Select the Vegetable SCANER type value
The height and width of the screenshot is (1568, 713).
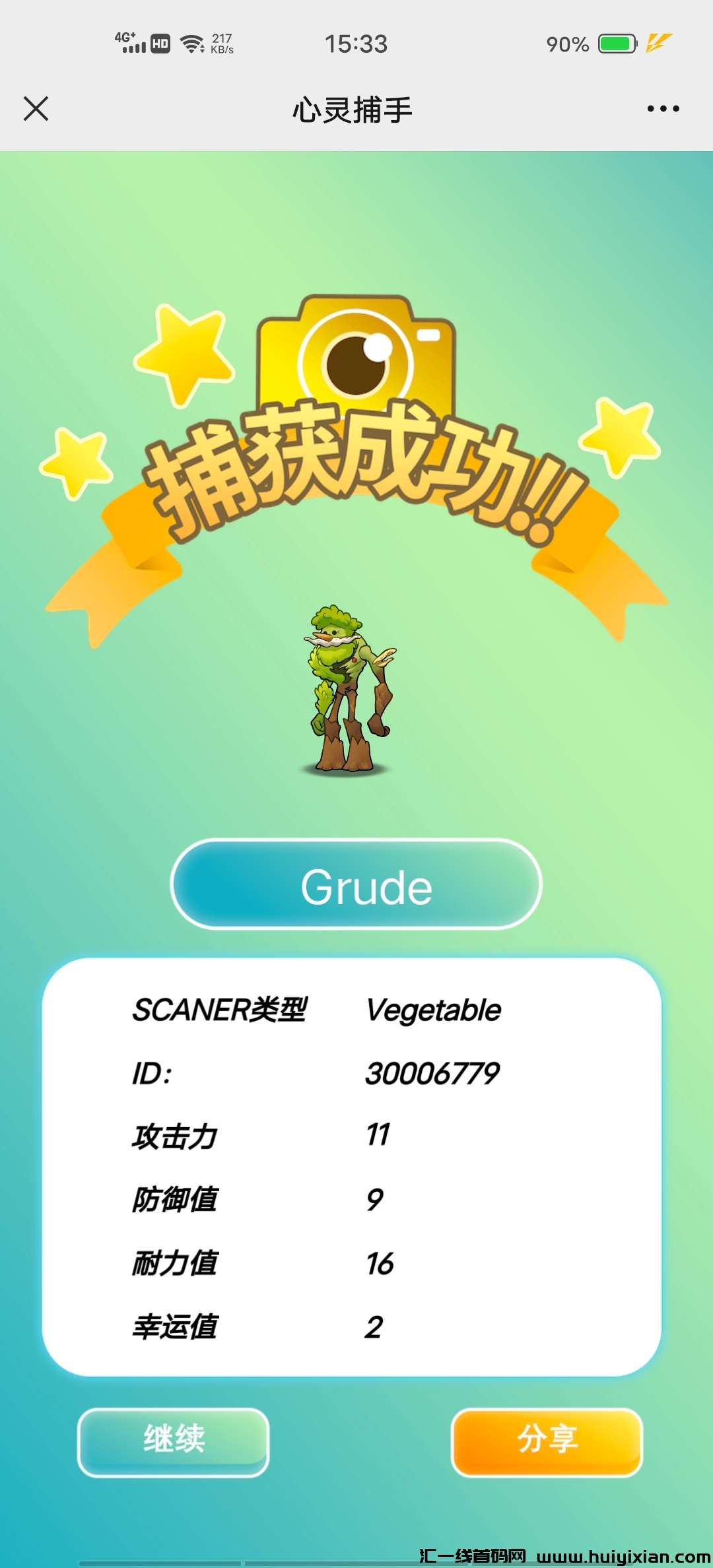click(434, 1010)
